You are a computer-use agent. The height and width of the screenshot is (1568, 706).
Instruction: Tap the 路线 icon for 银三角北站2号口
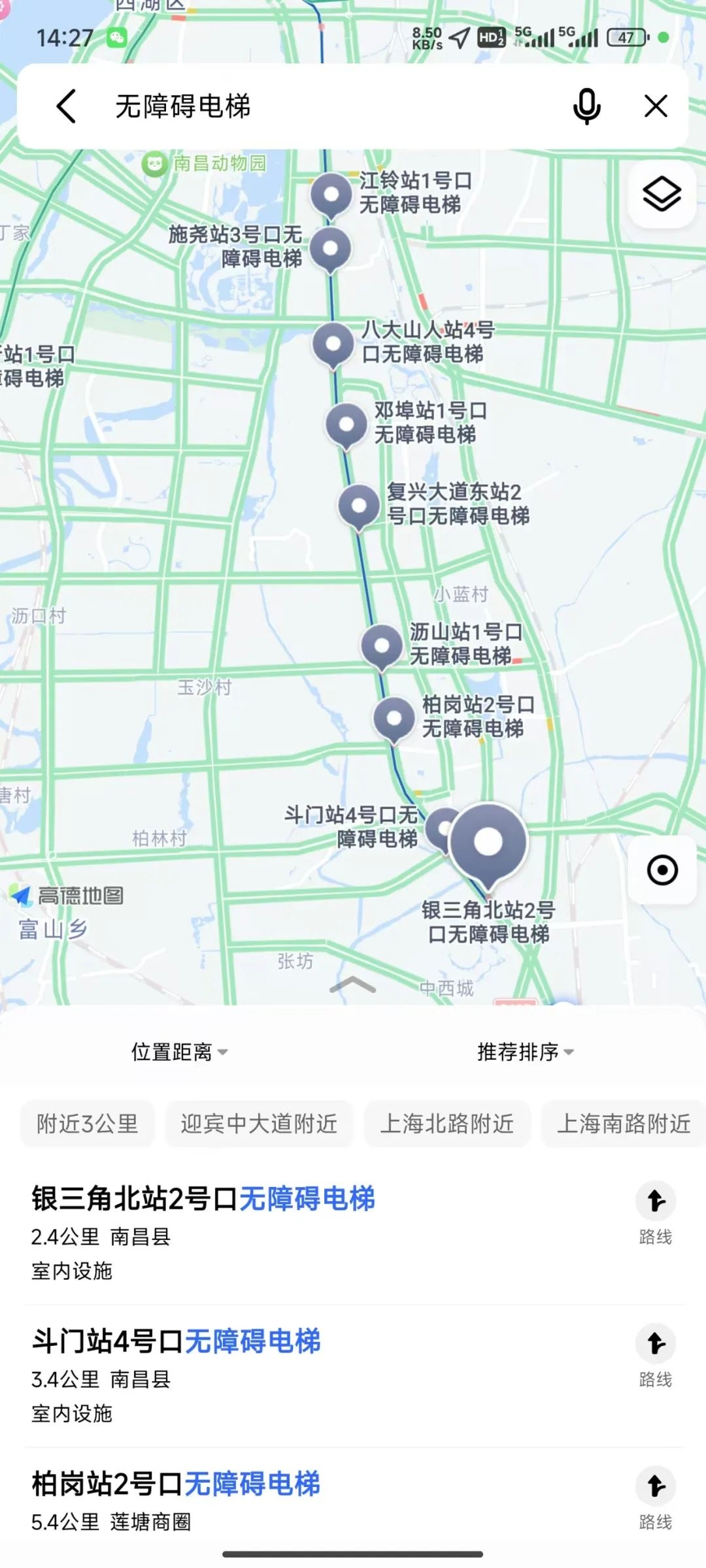656,1201
